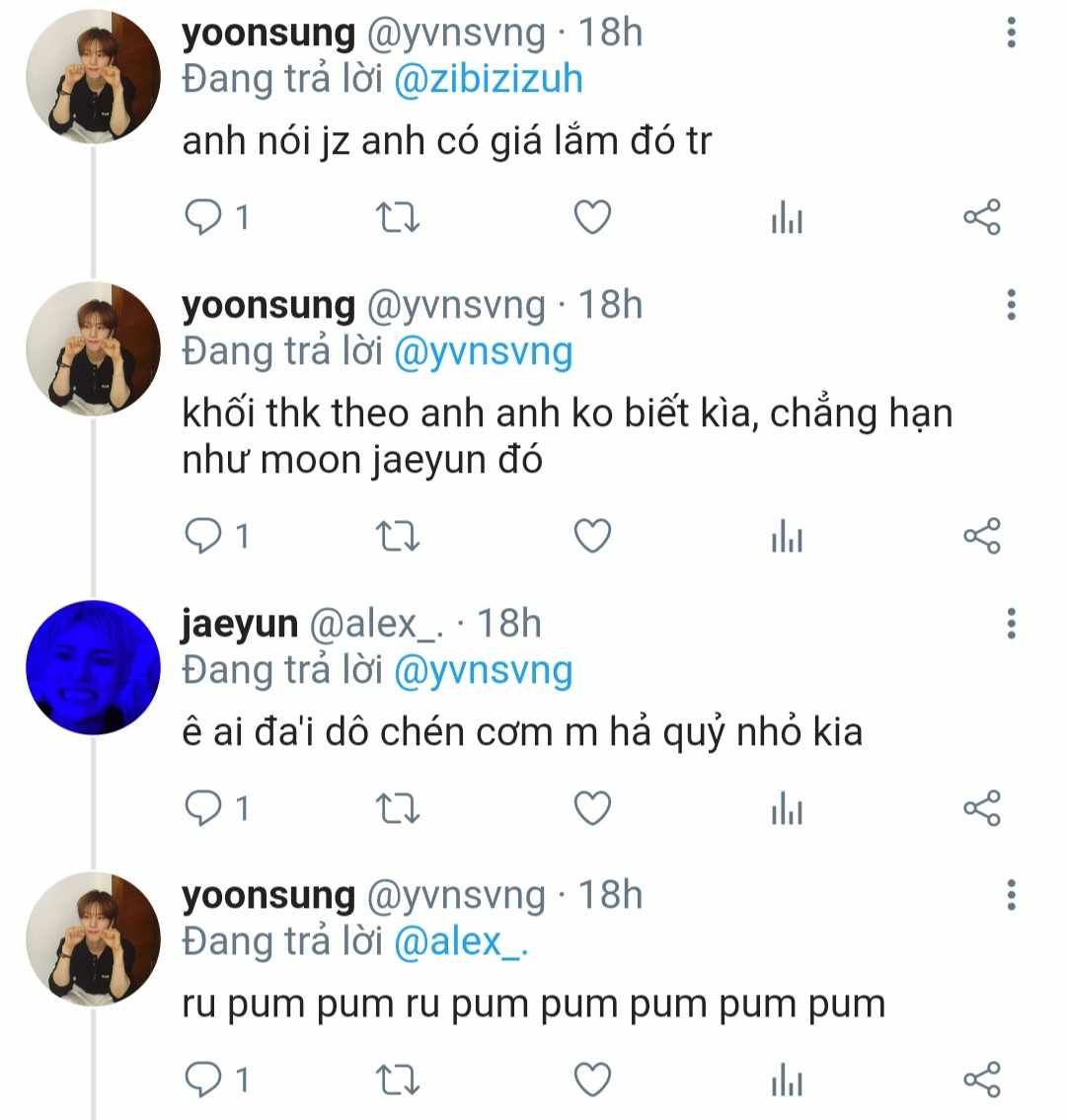
Task: Open overflow menu on "anh nói jz" tweet
Action: (1011, 33)
